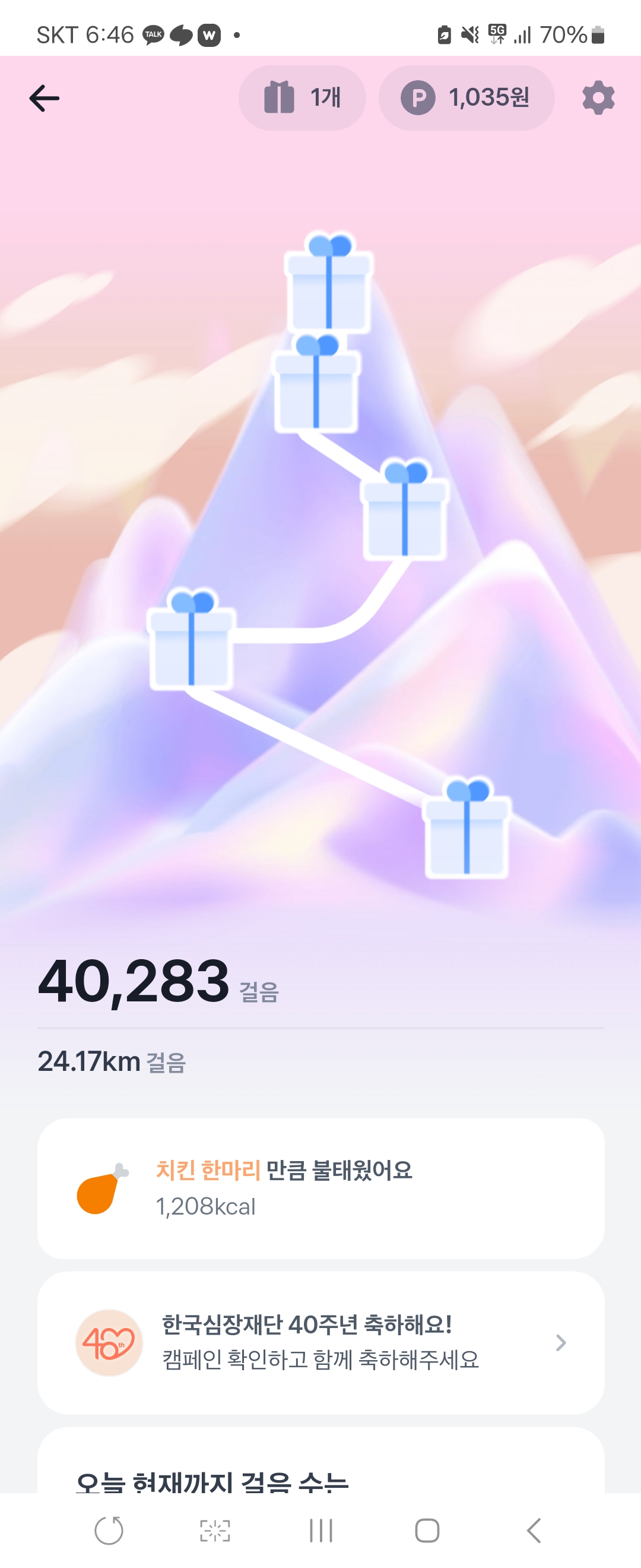The height and width of the screenshot is (1568, 641).
Task: Open the gift box count chip (1개)
Action: pyautogui.click(x=302, y=97)
